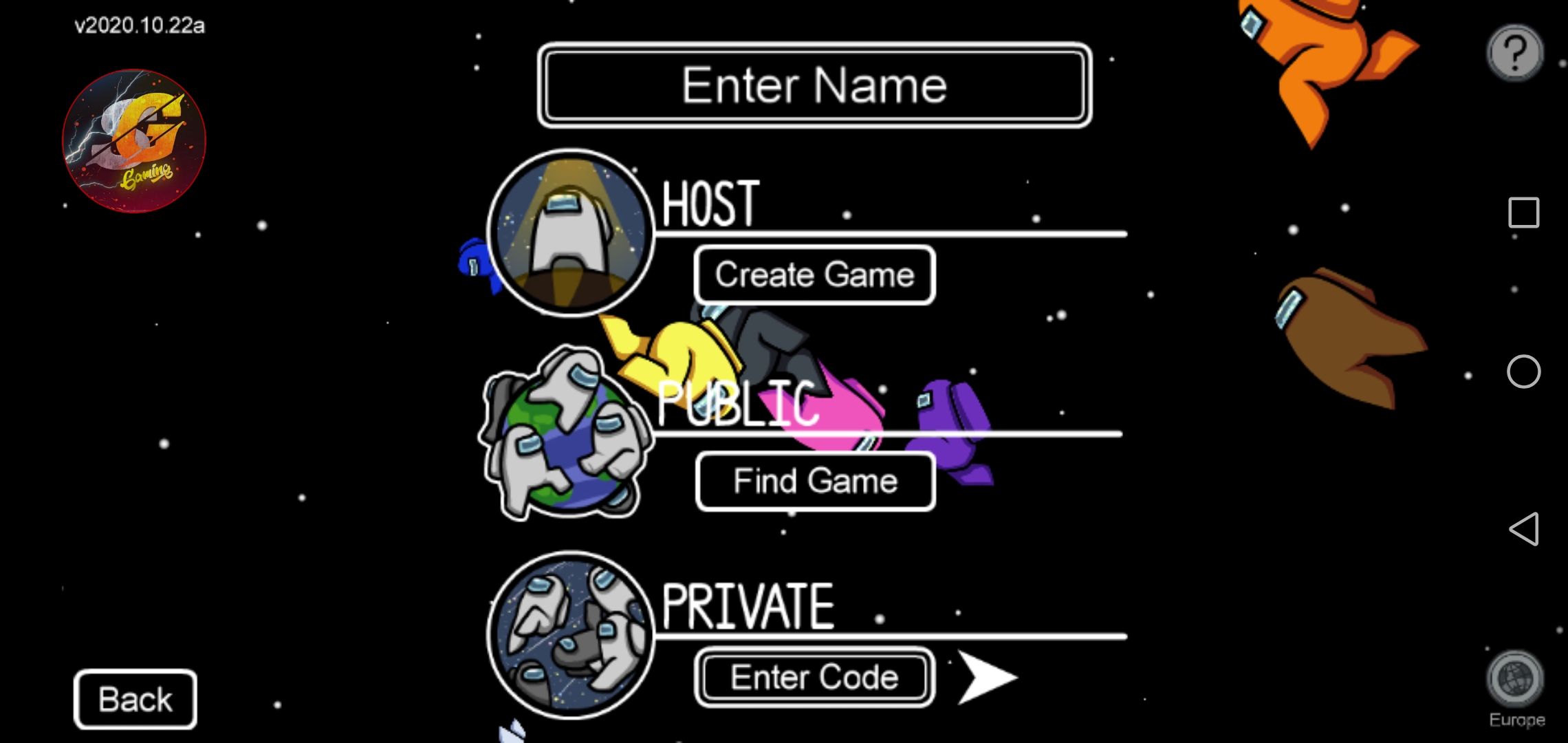Open the help question mark
Image resolution: width=1568 pixels, height=743 pixels.
pyautogui.click(x=1515, y=53)
